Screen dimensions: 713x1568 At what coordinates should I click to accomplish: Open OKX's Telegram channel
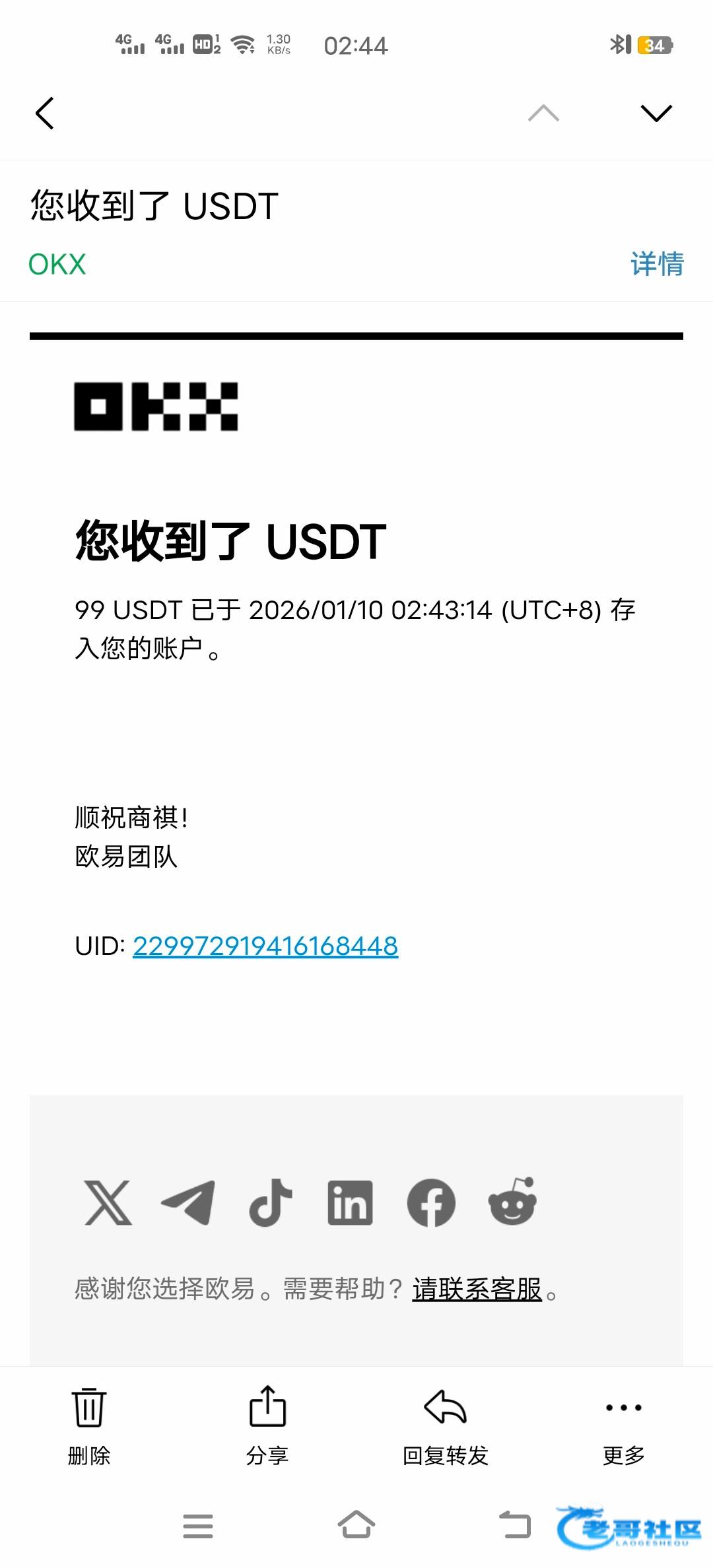188,1202
